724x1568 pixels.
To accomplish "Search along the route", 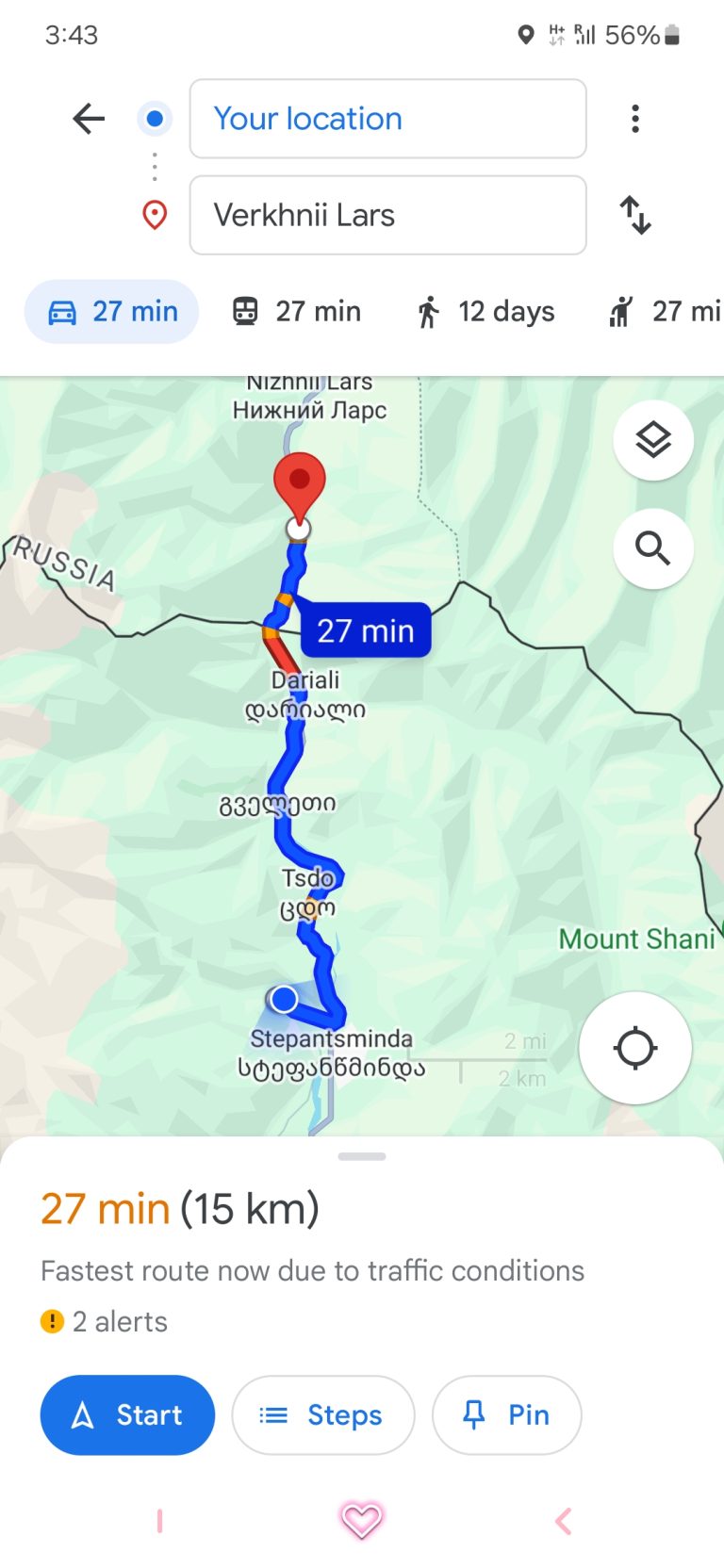I will tap(653, 548).
